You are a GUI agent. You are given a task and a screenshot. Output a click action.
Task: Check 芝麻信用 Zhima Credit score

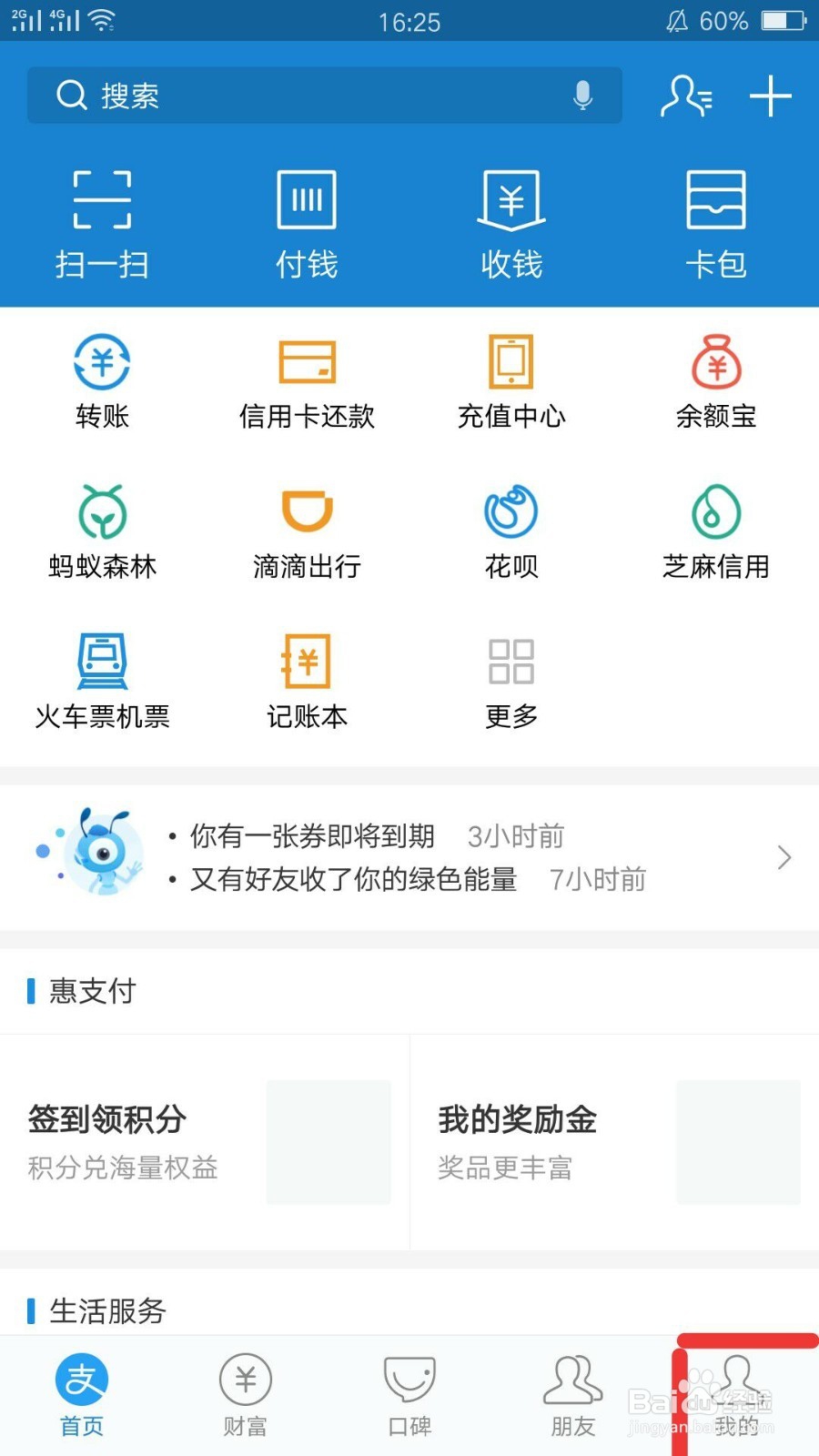(716, 528)
